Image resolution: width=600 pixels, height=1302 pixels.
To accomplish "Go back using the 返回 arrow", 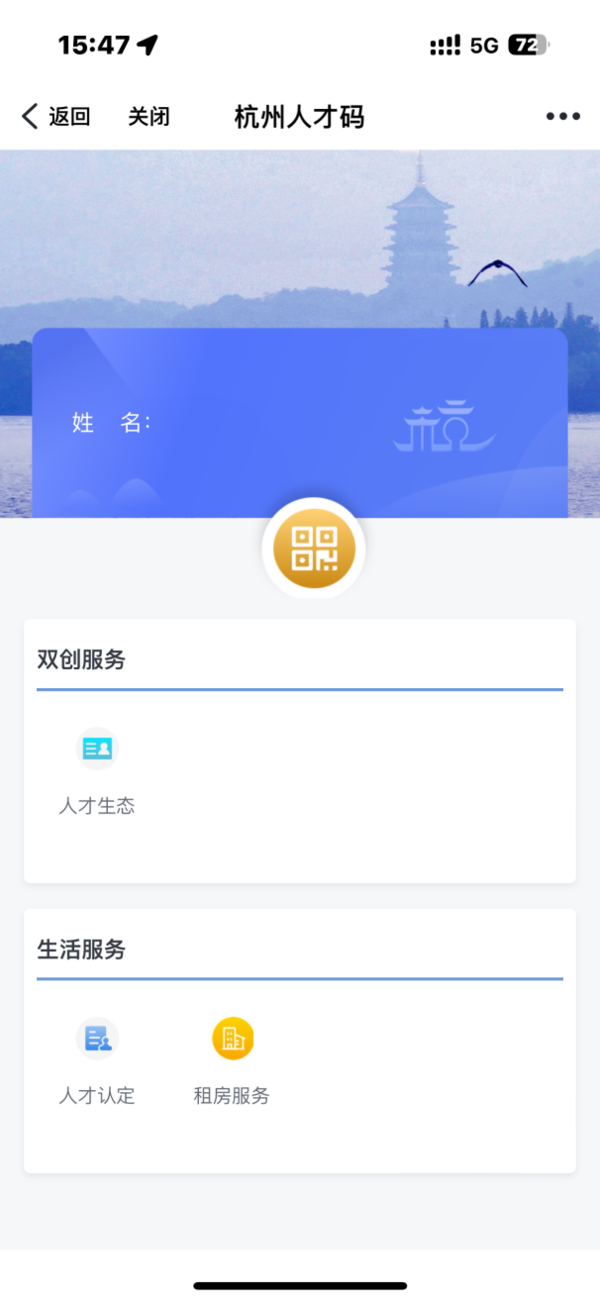I will pos(56,117).
